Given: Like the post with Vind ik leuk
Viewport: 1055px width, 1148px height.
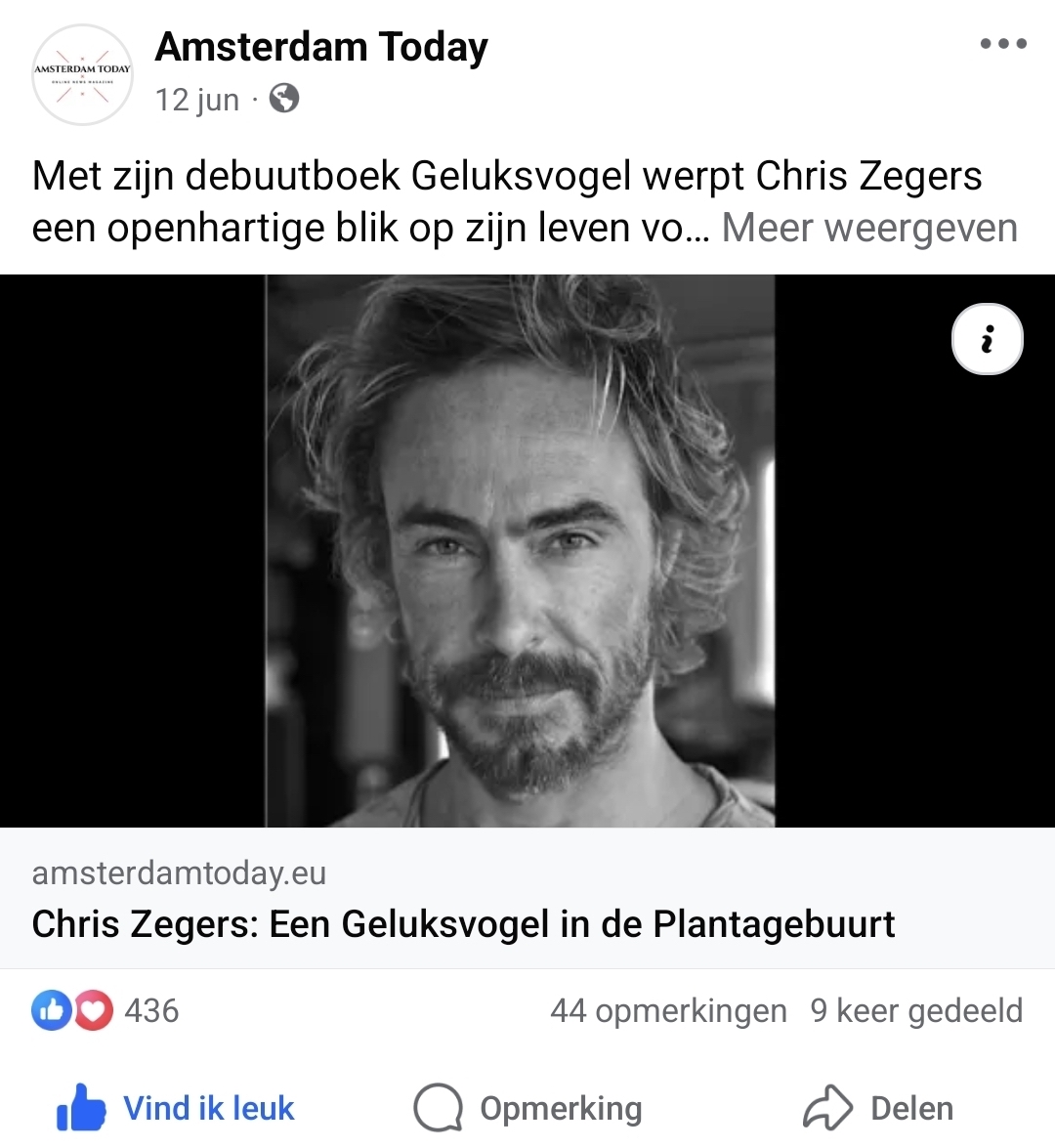Looking at the screenshot, I should [176, 1108].
